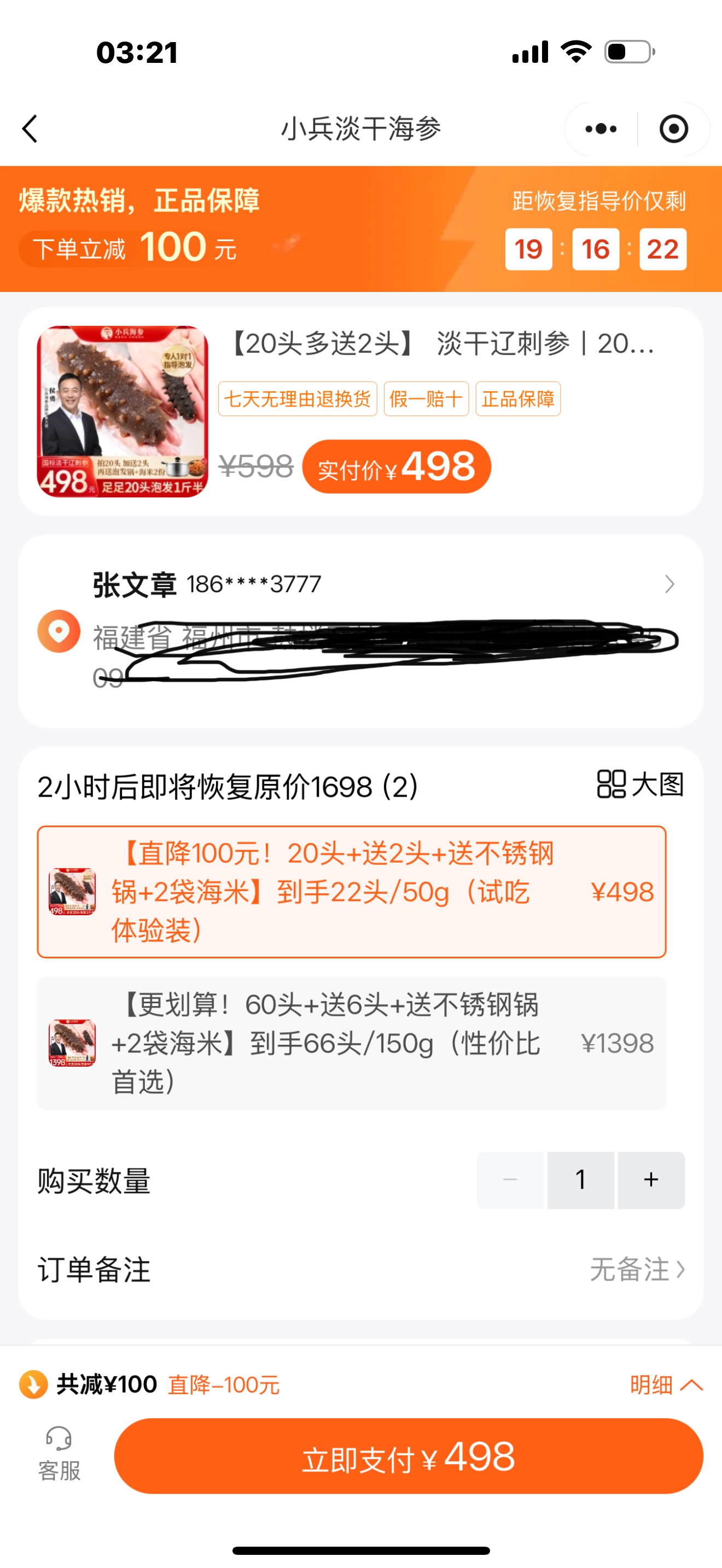Image resolution: width=722 pixels, height=1568 pixels.
Task: Switch options to 大图 view
Action: 641,785
